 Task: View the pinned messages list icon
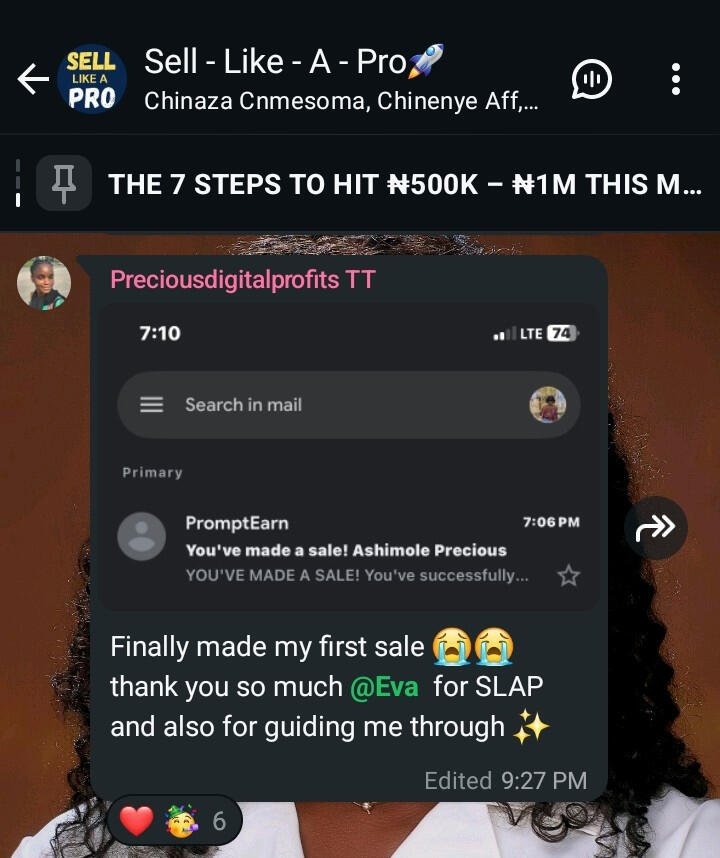(x=64, y=184)
